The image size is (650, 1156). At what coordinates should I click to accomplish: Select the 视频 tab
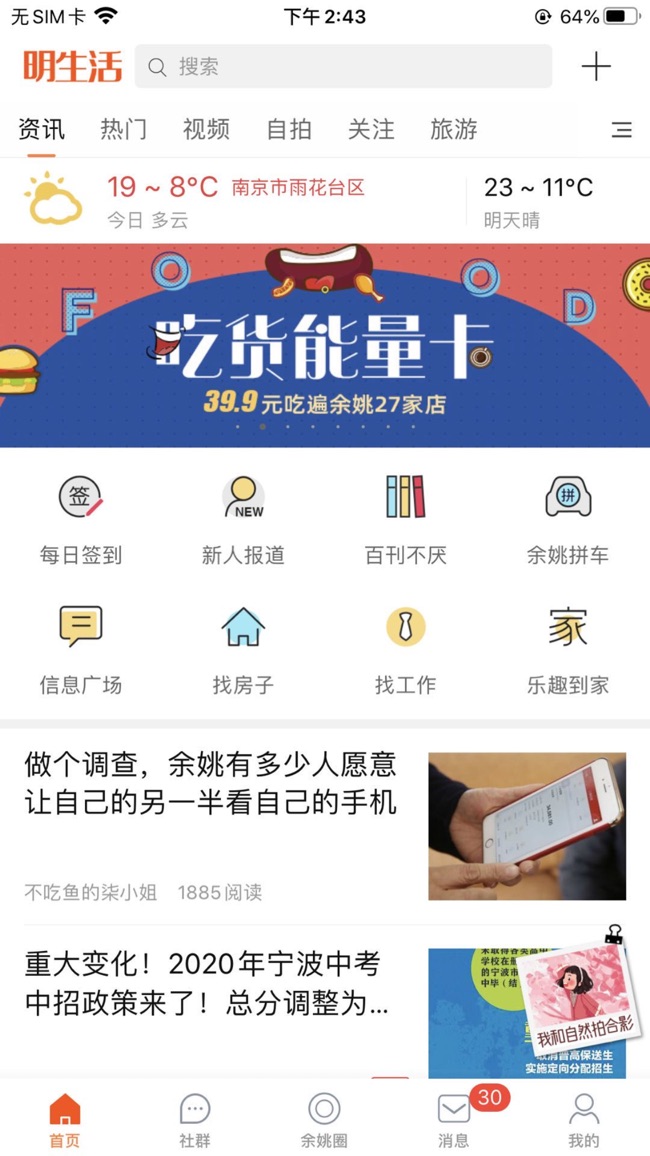coord(206,129)
